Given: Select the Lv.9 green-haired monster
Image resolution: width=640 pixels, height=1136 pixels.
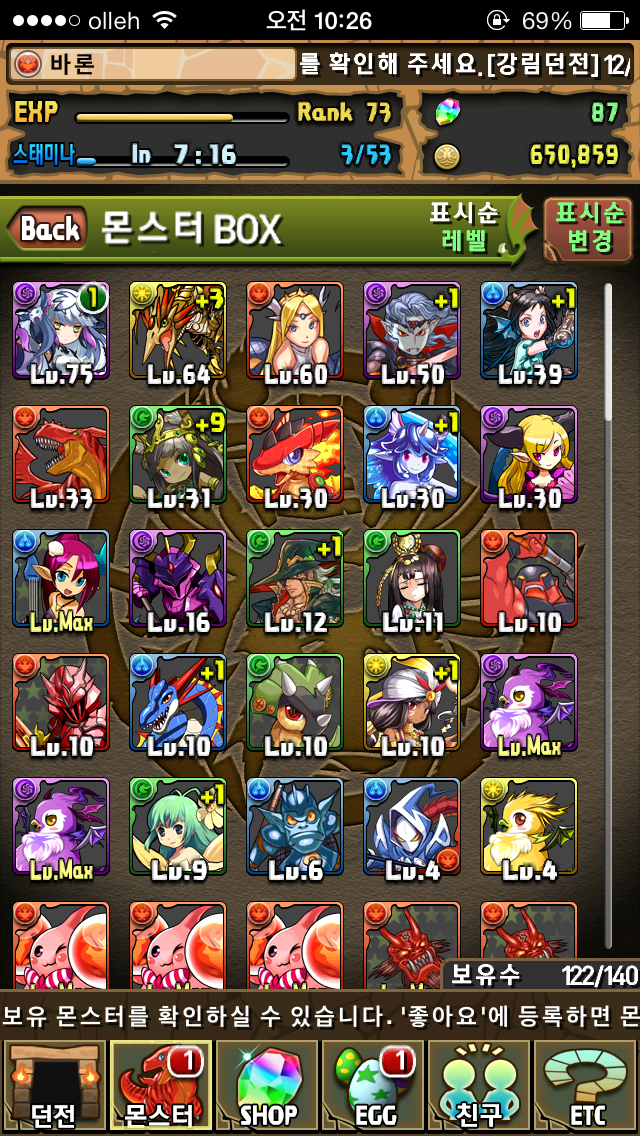Looking at the screenshot, I should coord(178,827).
